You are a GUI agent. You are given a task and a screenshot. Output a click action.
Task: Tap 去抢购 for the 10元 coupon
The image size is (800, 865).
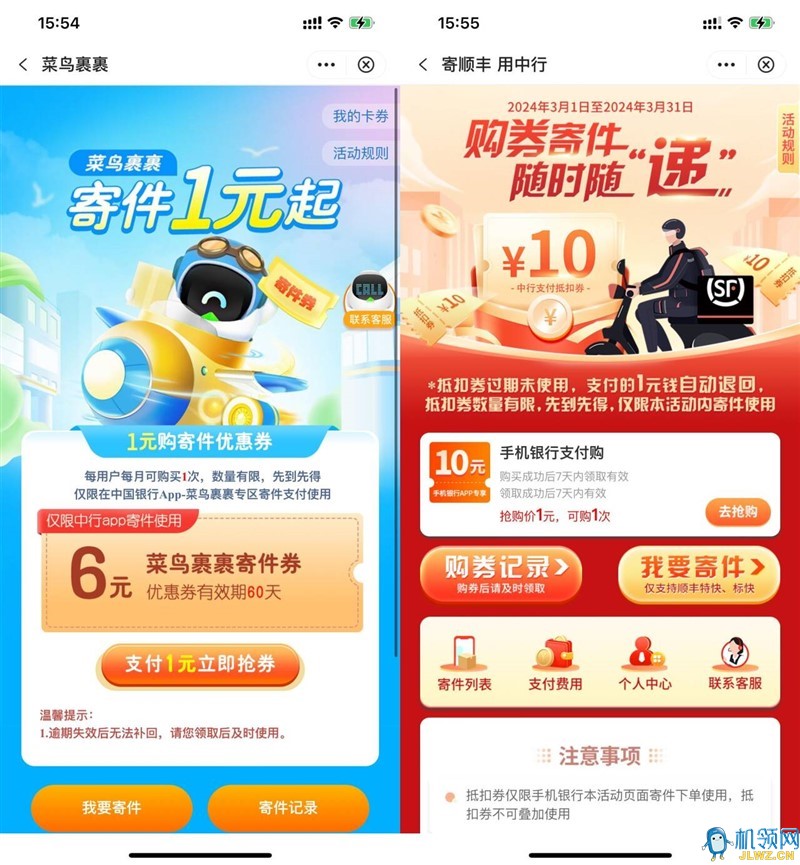(x=738, y=512)
